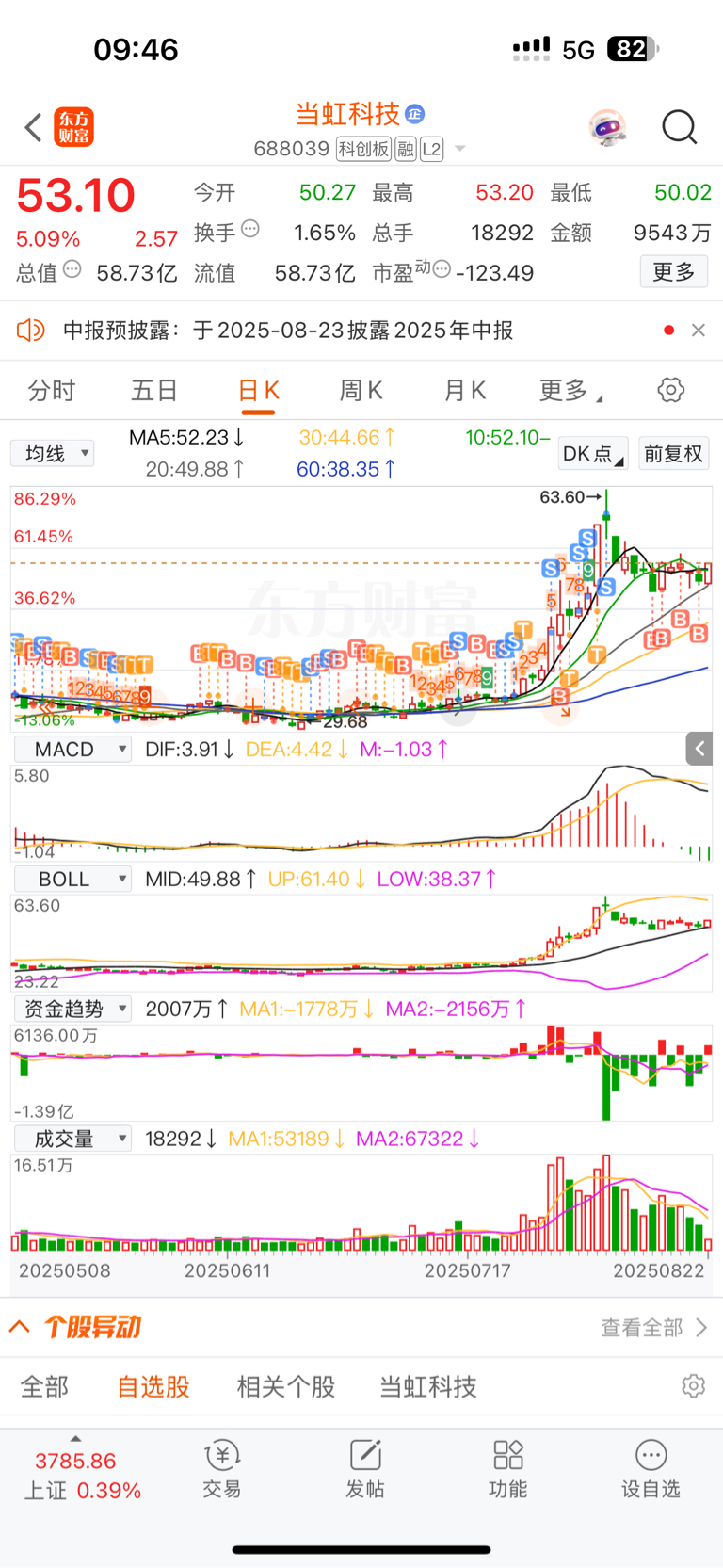723x1568 pixels.
Task: Tap the 更多 quote details button
Action: [674, 272]
